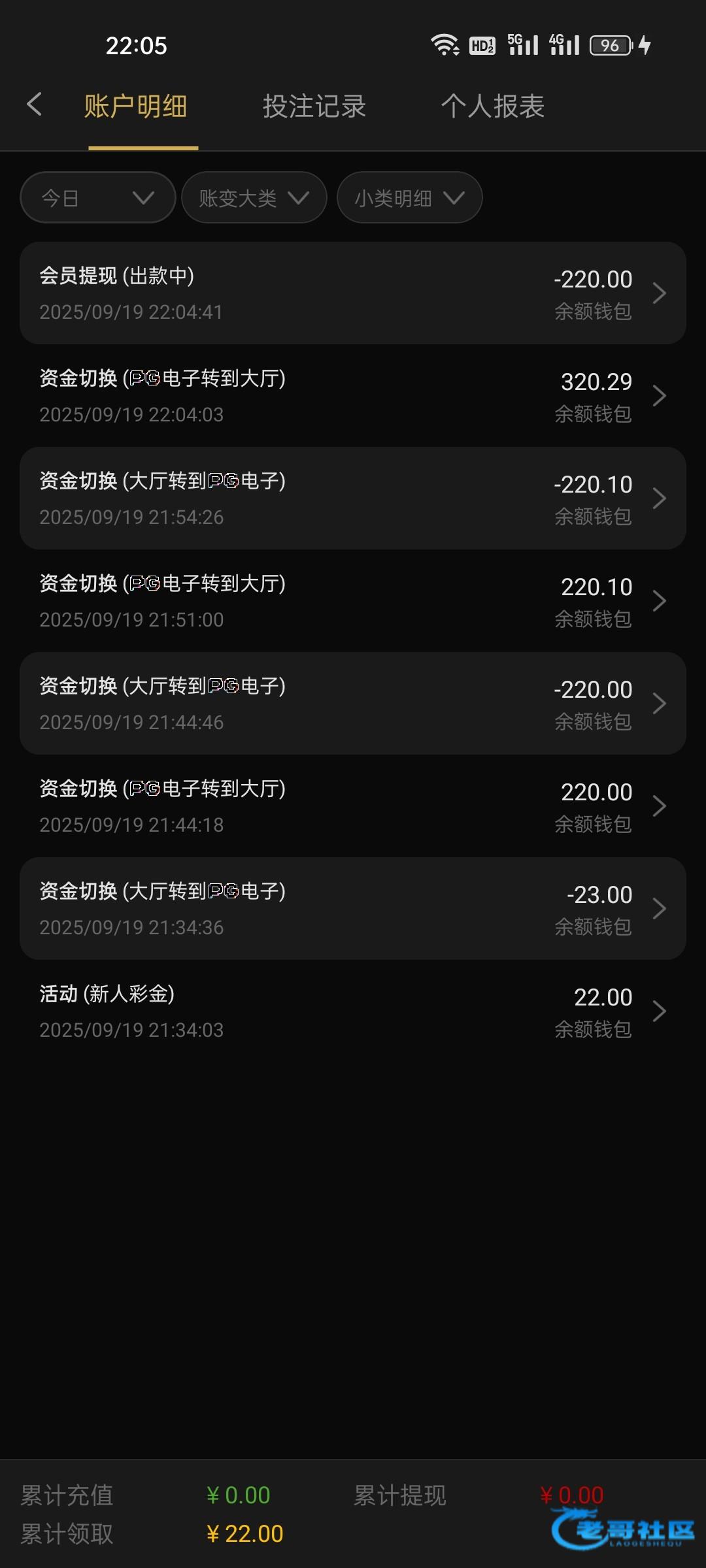Open the 220.10 transfer at 21:51:00
Screen dimensions: 706x1568
(353, 601)
